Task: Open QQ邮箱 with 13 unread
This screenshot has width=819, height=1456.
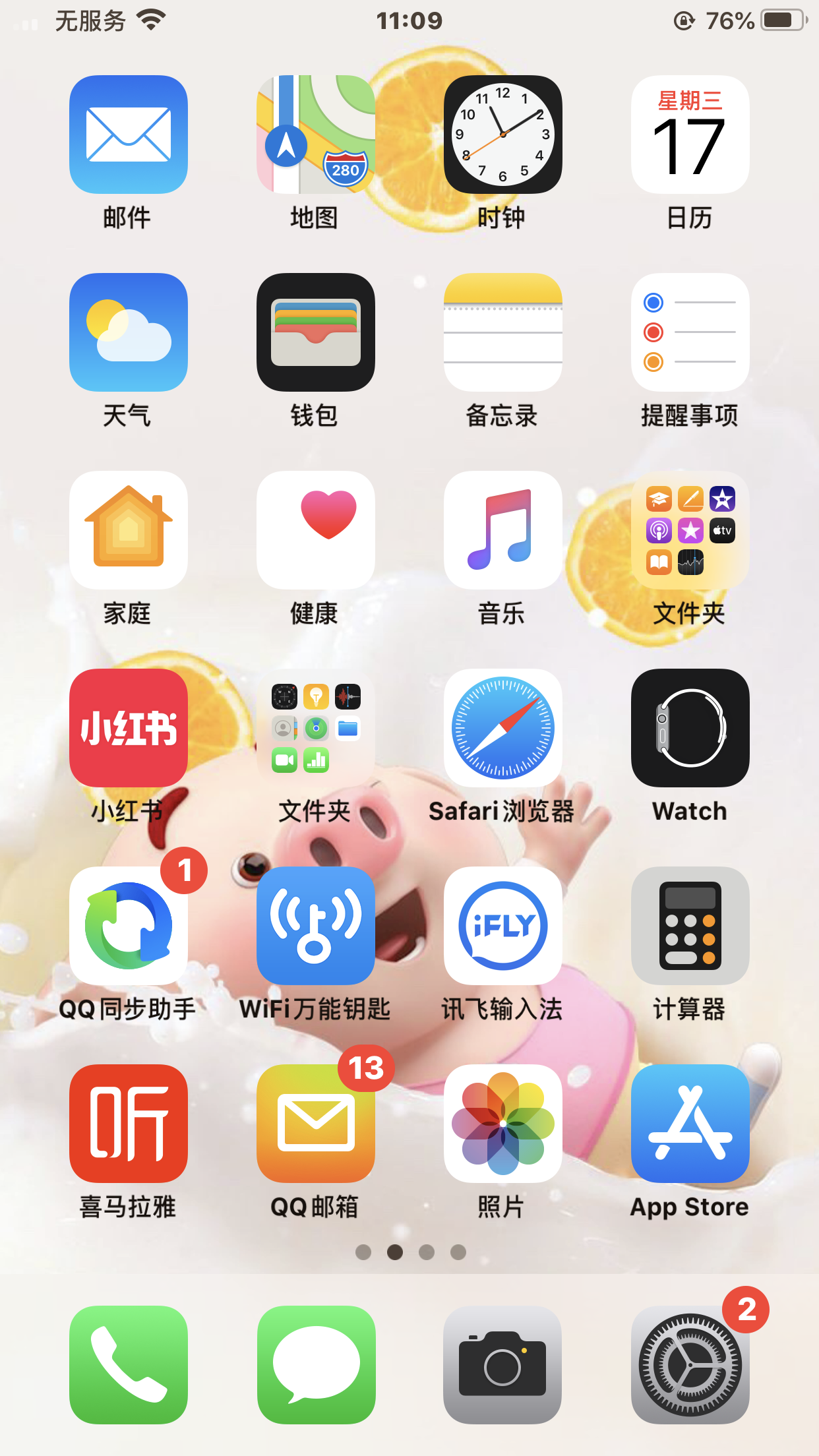Action: pos(315,1124)
